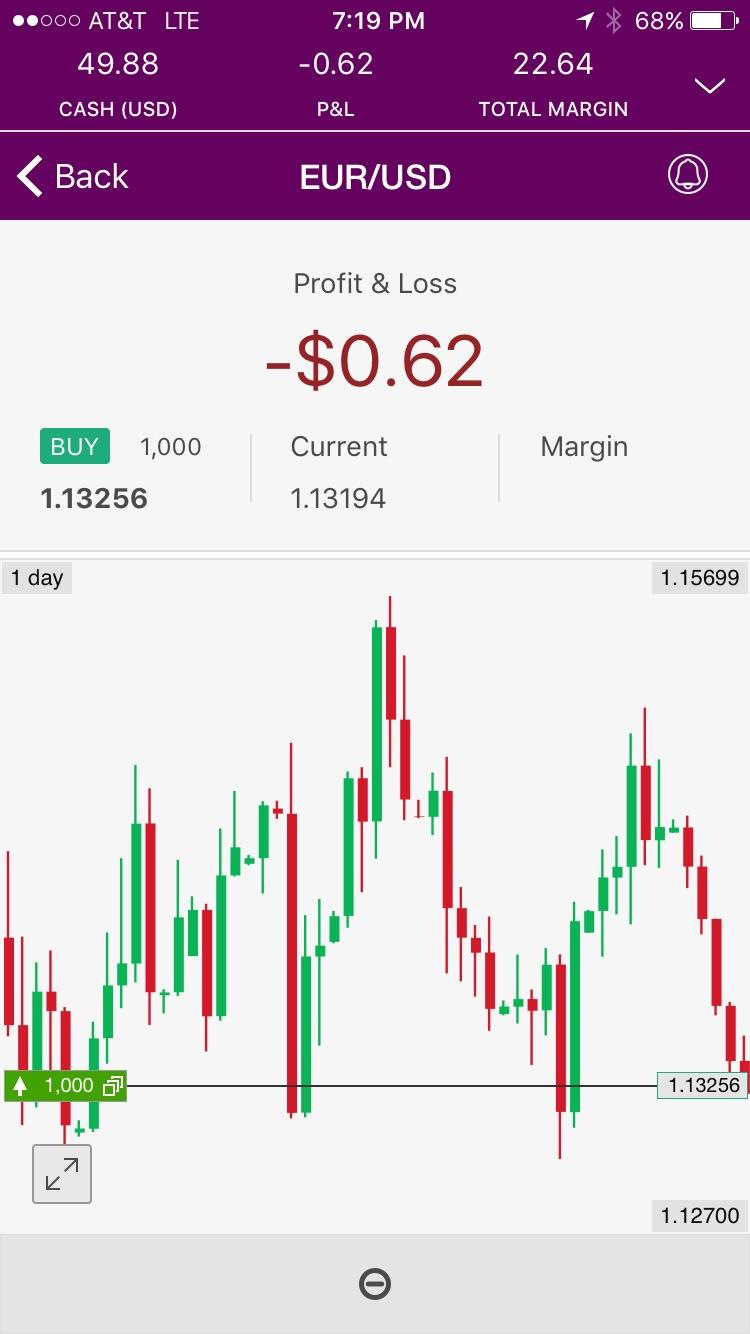The image size is (750, 1334).
Task: Tap the battery indicator in the status bar
Action: pyautogui.click(x=712, y=18)
